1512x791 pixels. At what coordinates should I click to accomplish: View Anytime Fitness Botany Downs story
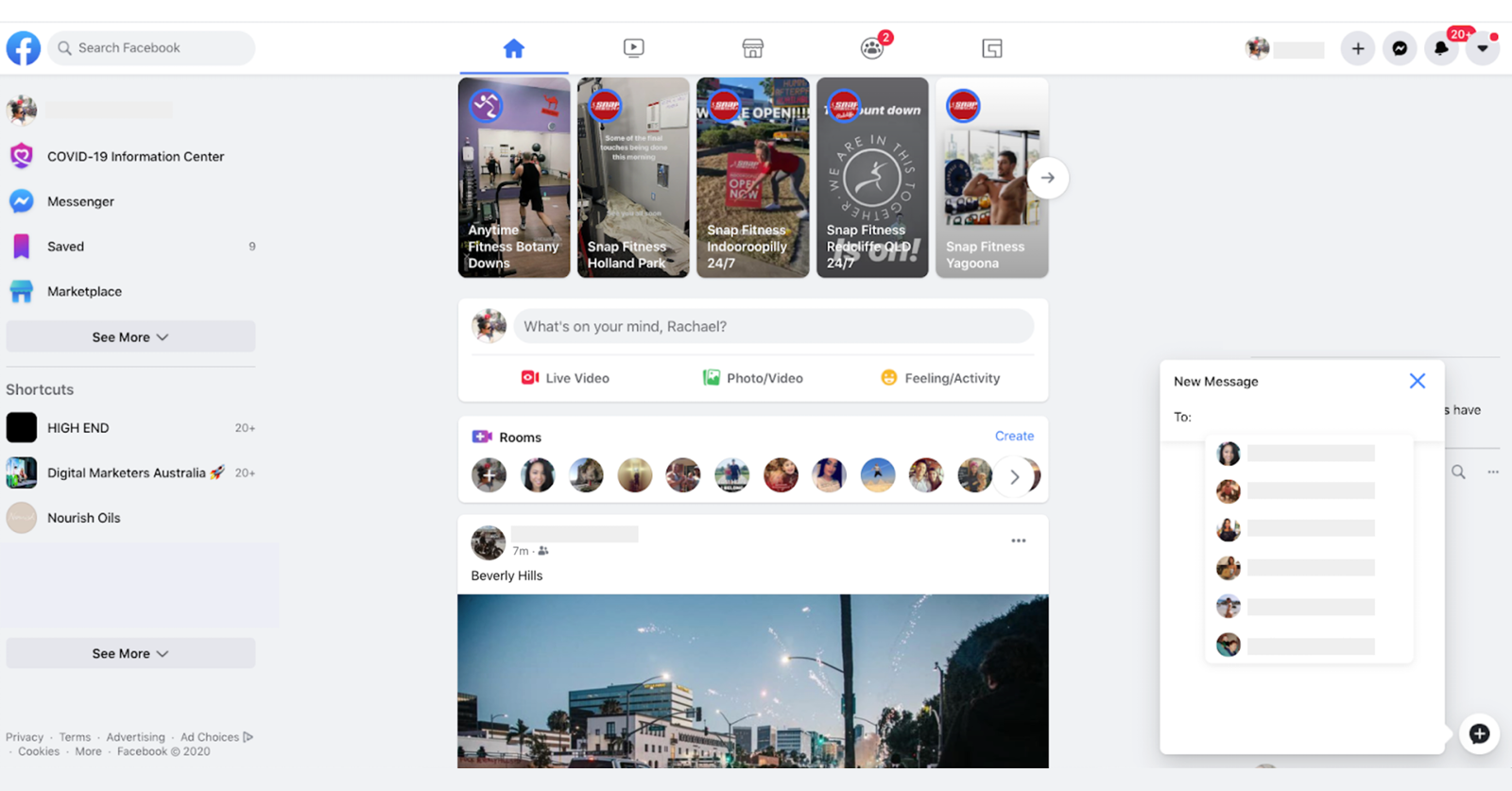tap(514, 178)
